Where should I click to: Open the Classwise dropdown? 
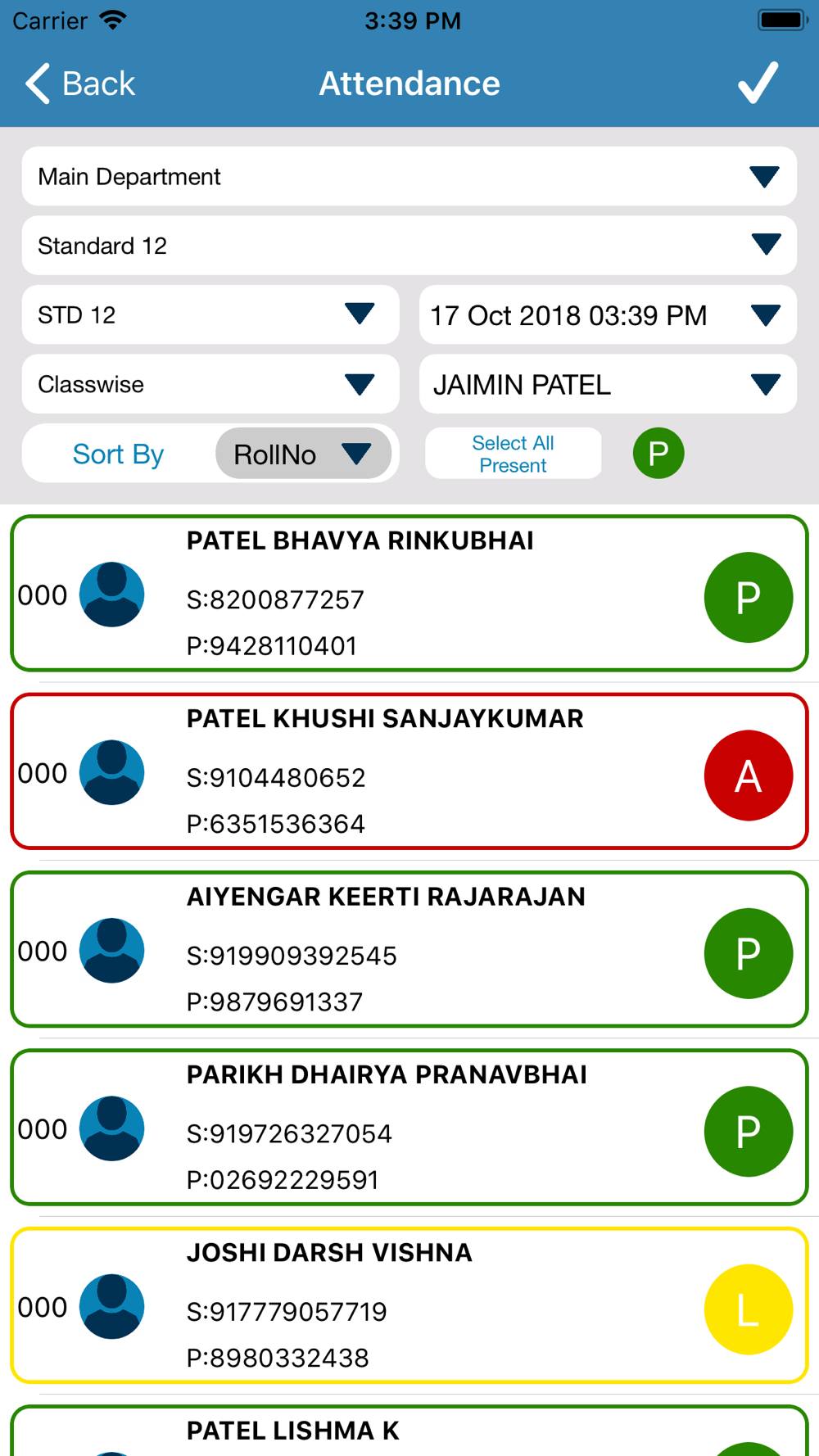click(210, 384)
